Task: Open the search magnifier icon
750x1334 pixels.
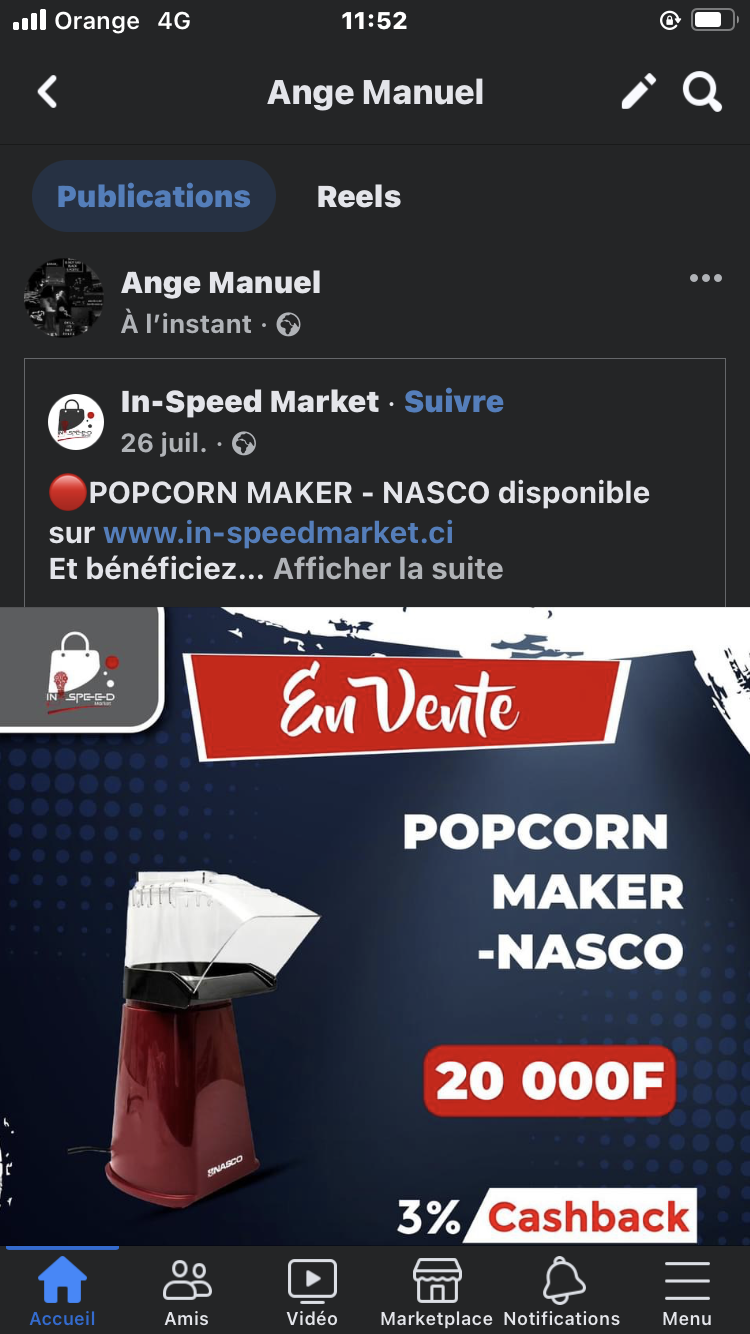Action: point(702,93)
